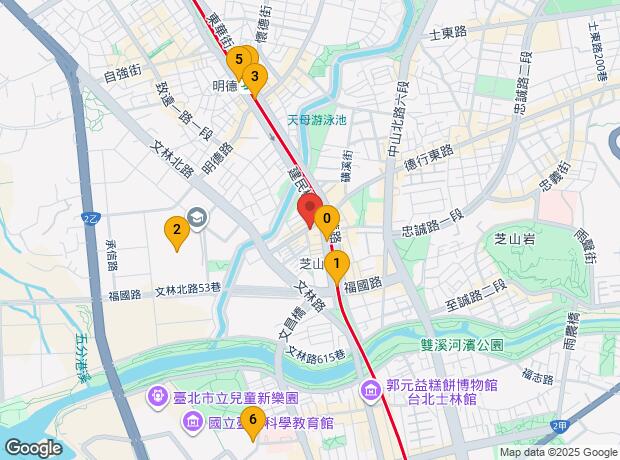Open the marker numbered 6 near 科學教育館
620x460 pixels.
pos(253,422)
